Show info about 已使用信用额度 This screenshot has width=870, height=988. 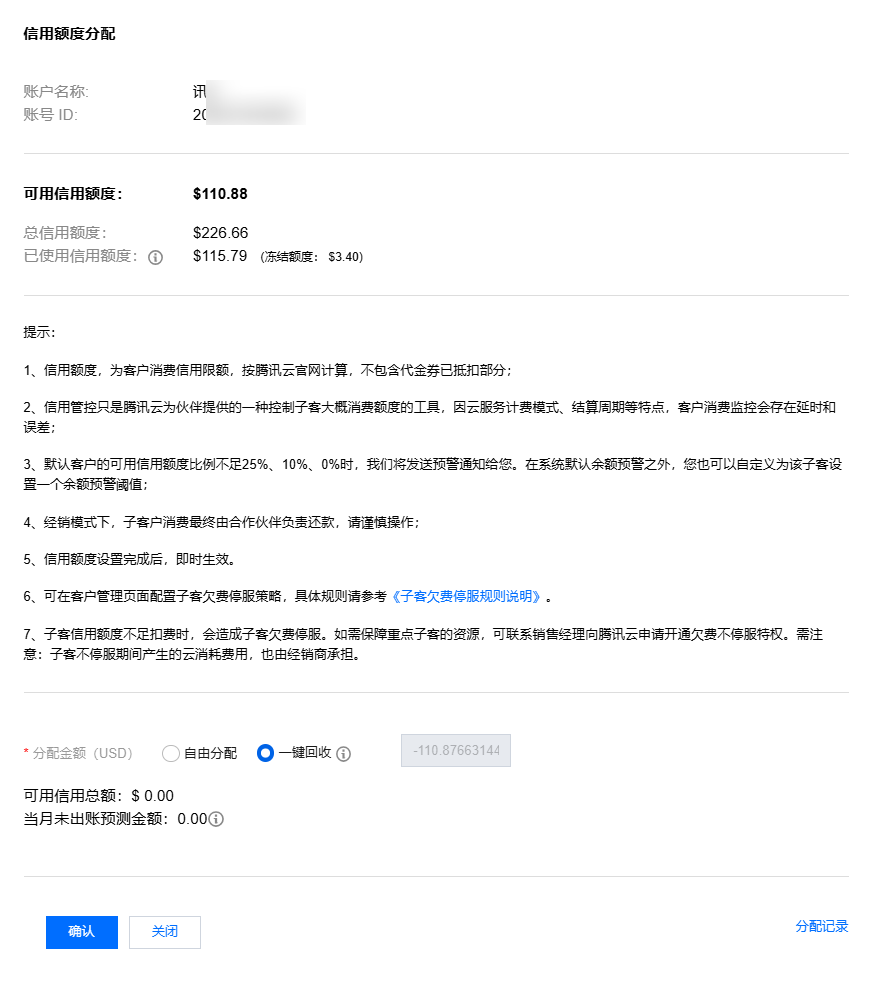(155, 257)
